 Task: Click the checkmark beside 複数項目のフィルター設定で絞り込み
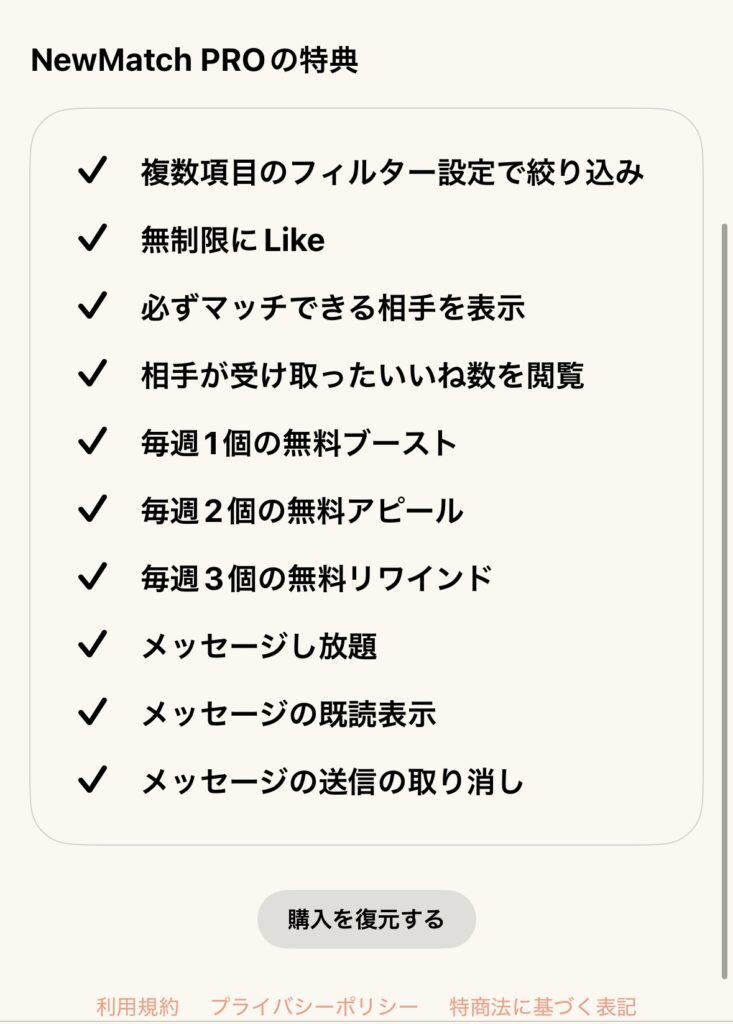tap(95, 172)
